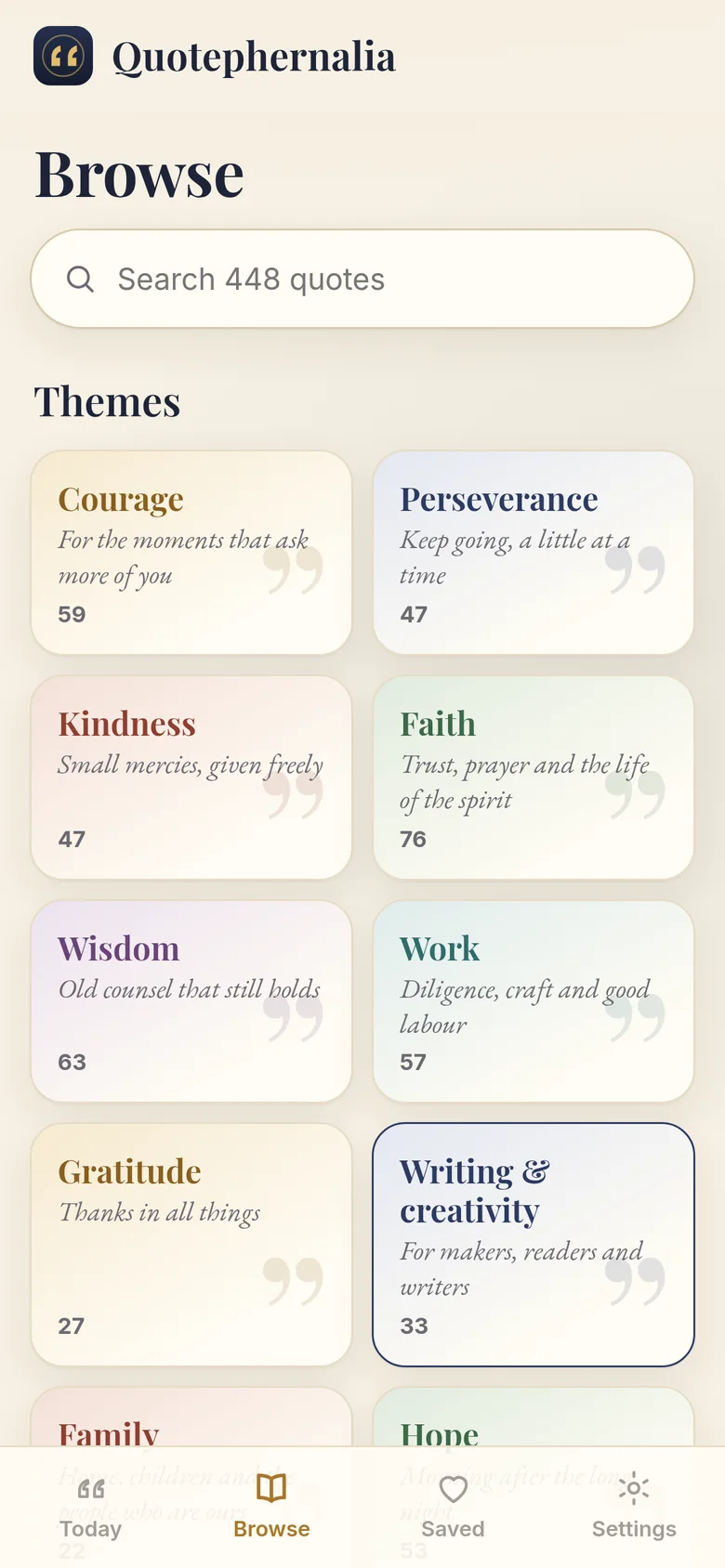Choose the Writing & creativity theme
725x1568 pixels.
(x=534, y=1245)
